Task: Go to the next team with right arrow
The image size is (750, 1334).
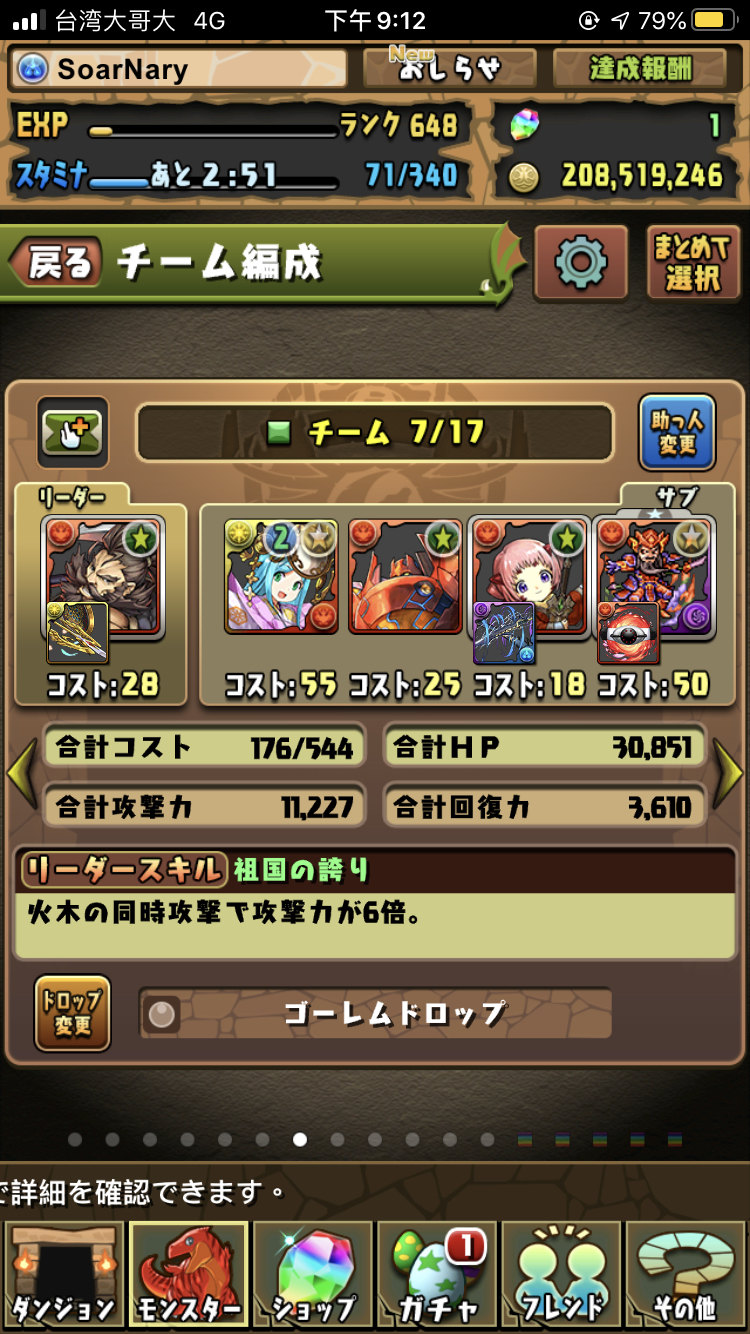Action: pos(728,773)
